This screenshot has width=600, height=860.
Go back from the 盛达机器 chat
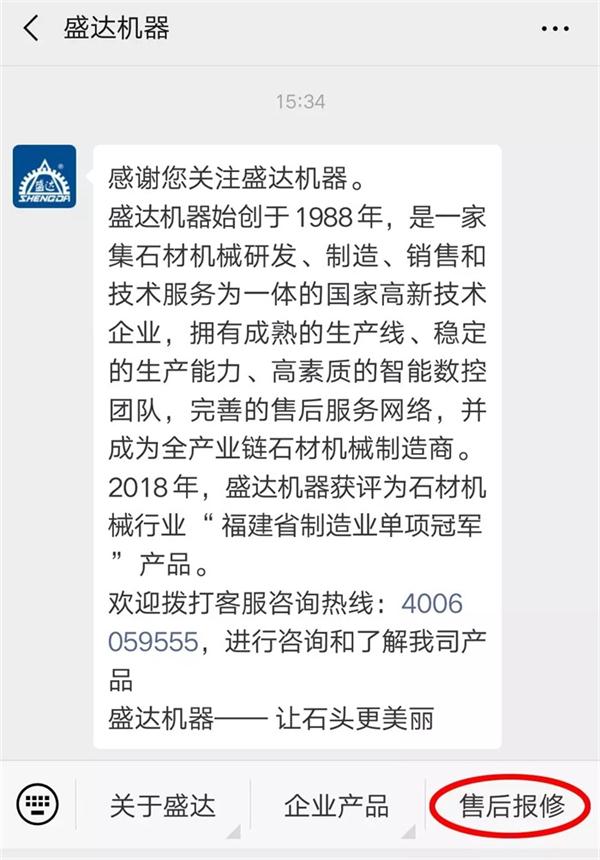(30, 28)
